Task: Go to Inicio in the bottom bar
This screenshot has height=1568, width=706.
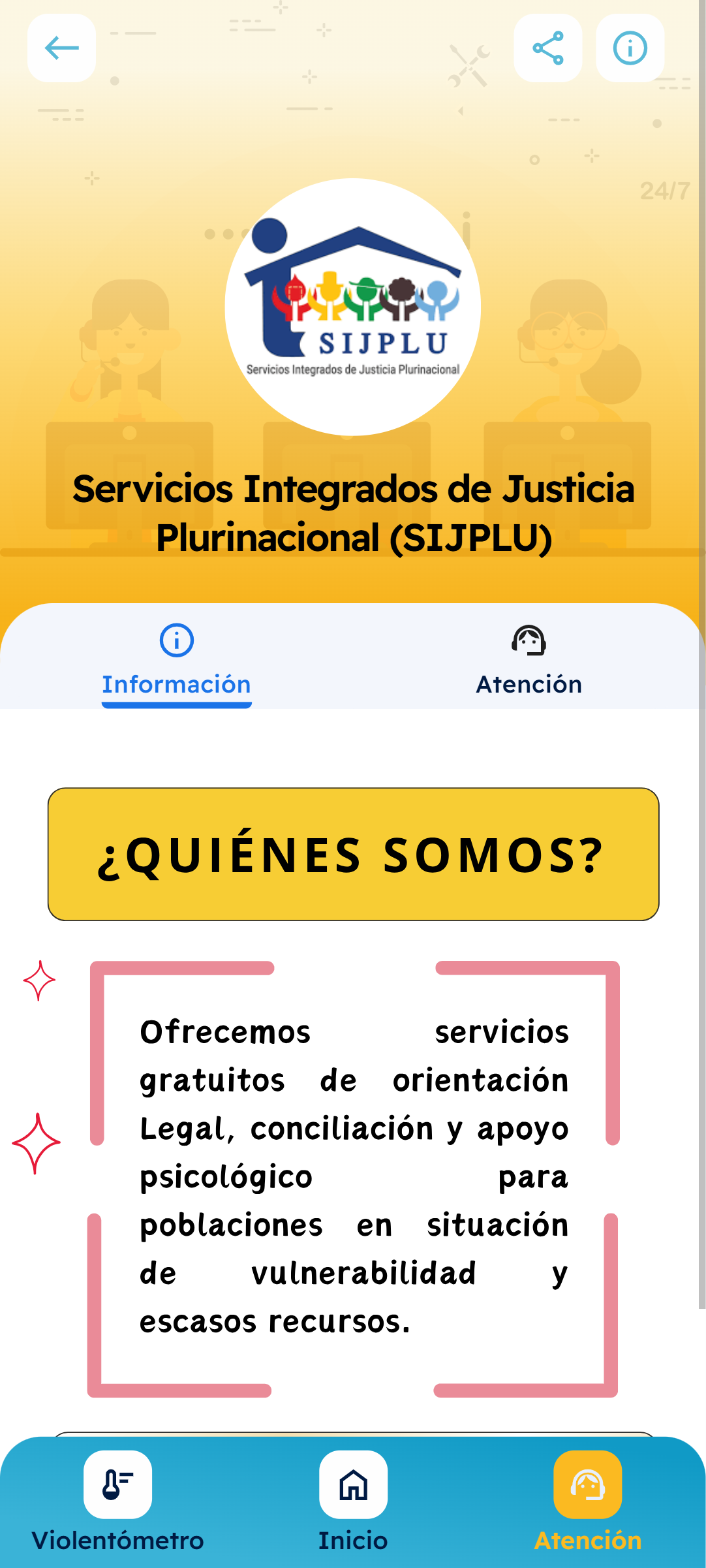Action: click(353, 1501)
